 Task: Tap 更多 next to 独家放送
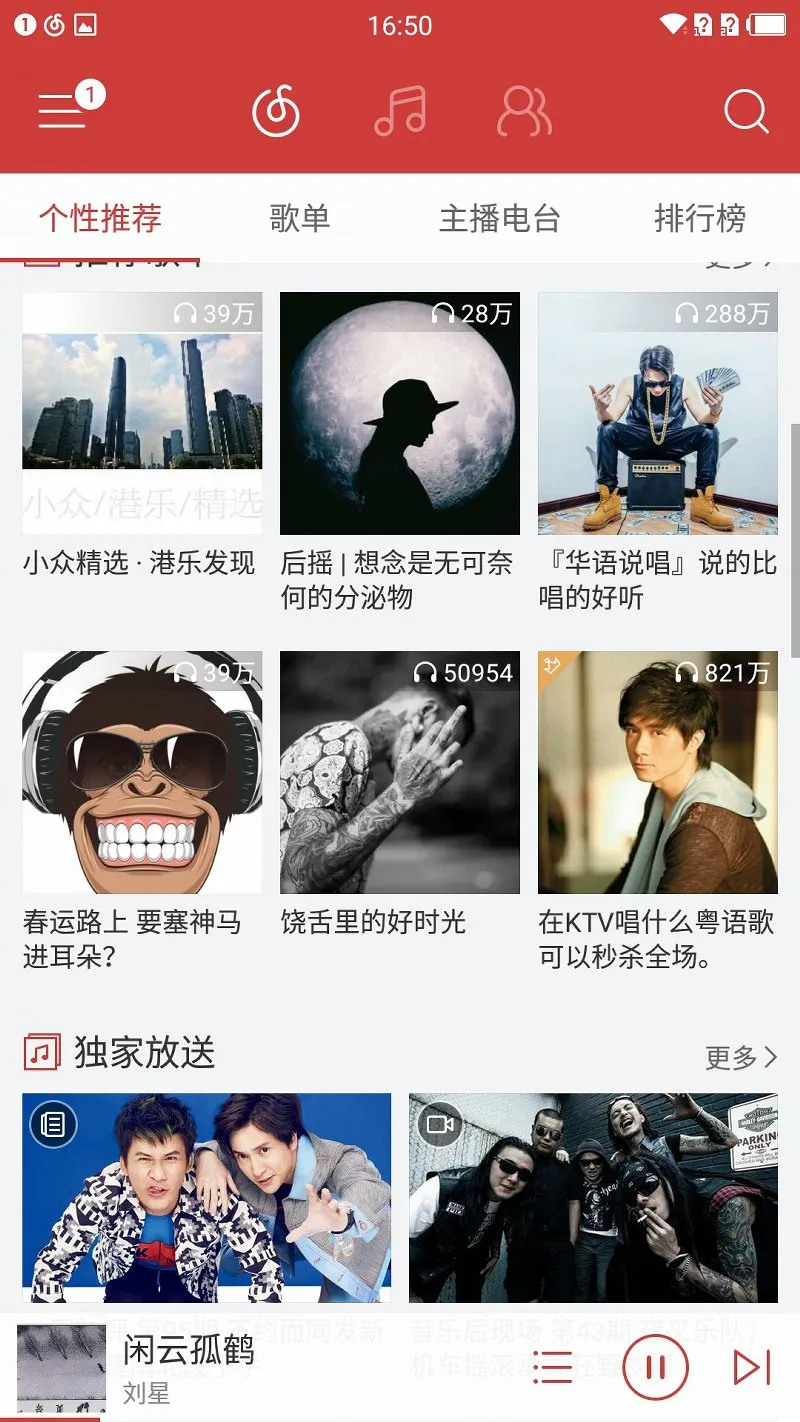(x=741, y=1057)
